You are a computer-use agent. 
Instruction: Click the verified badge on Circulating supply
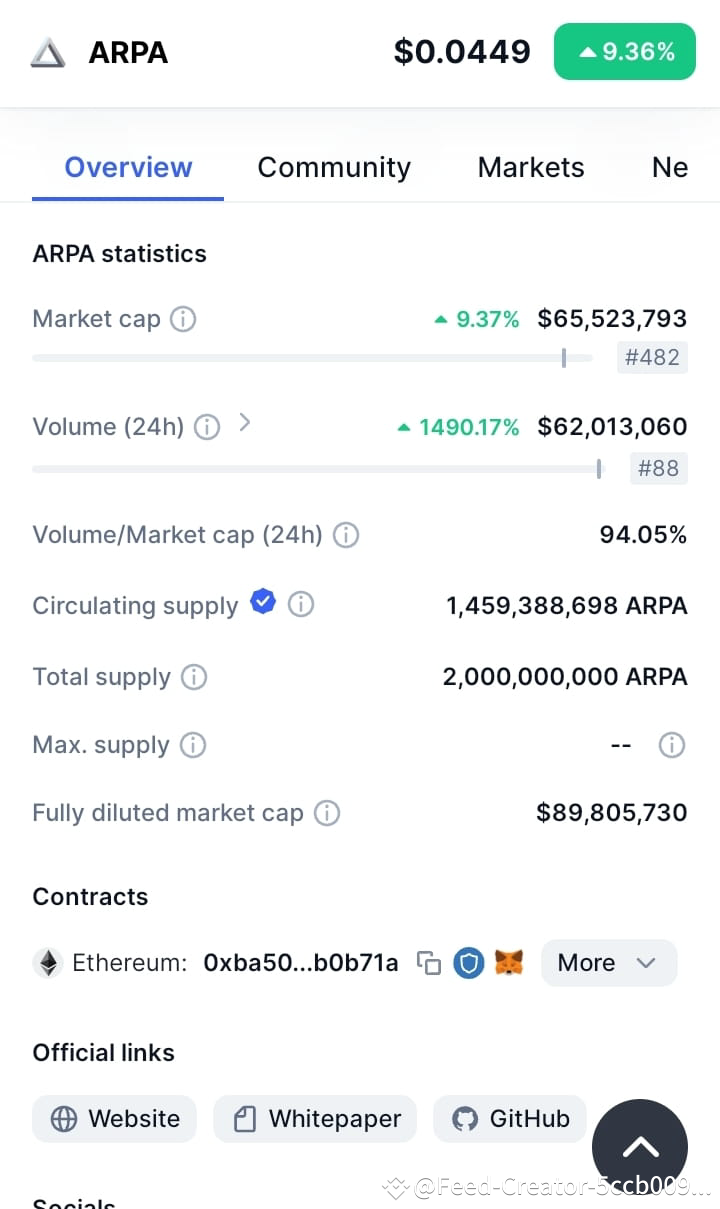tap(263, 602)
